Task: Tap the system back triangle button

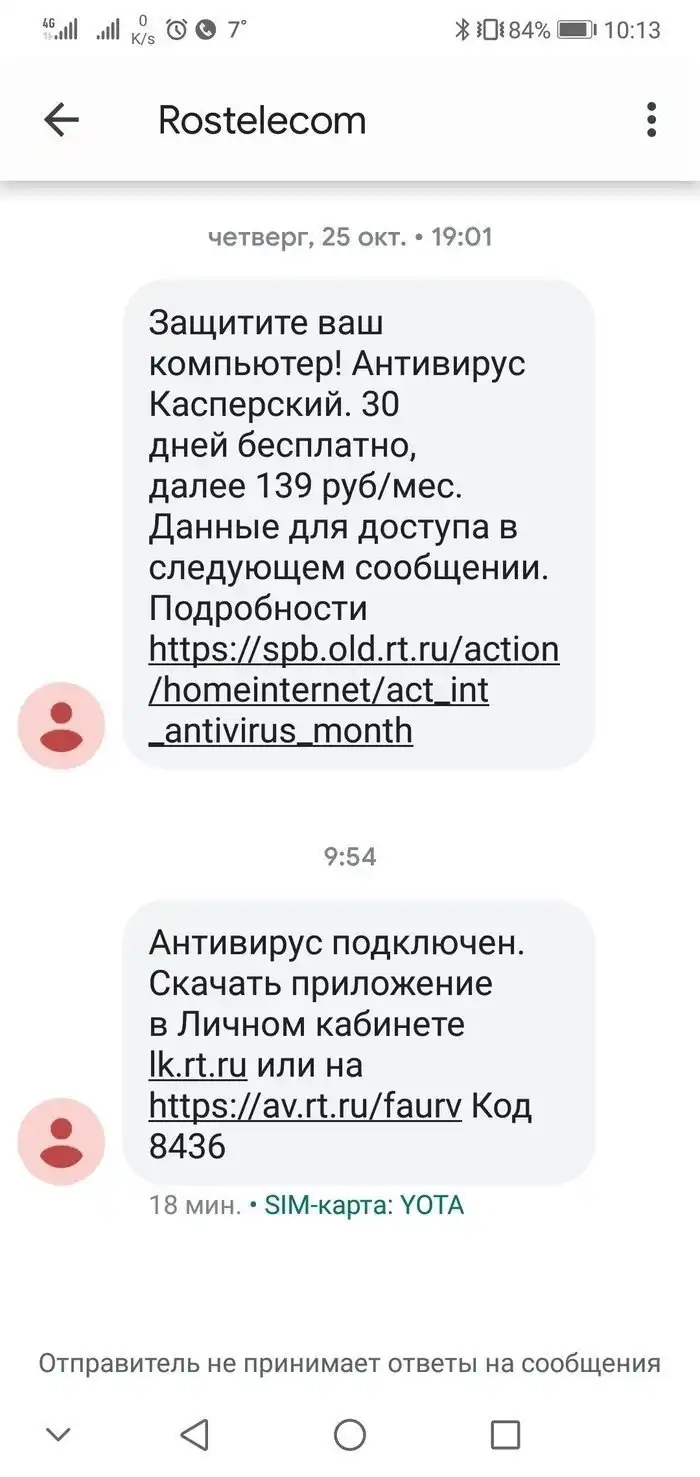Action: point(195,1434)
